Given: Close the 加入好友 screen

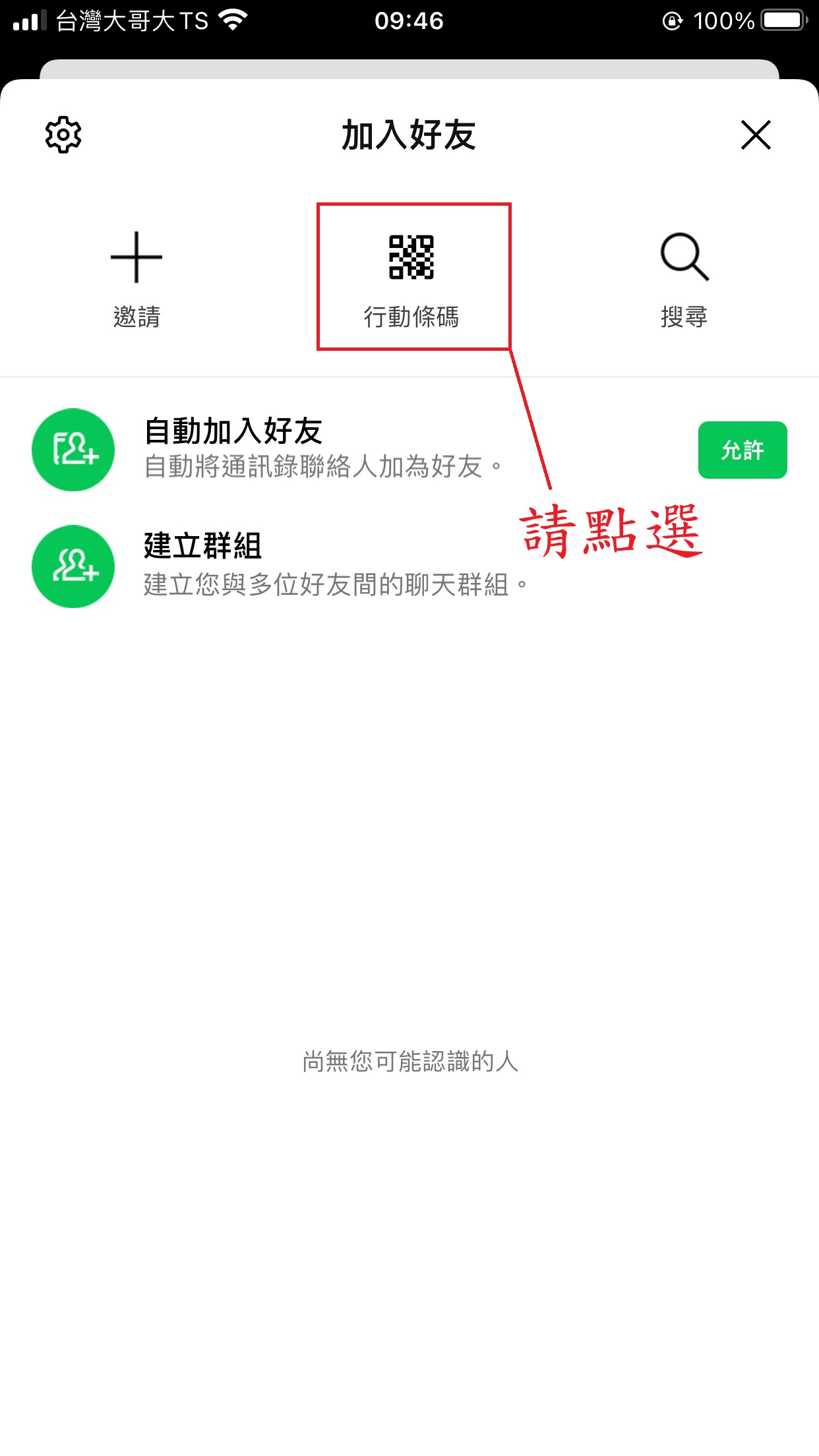Looking at the screenshot, I should (755, 135).
